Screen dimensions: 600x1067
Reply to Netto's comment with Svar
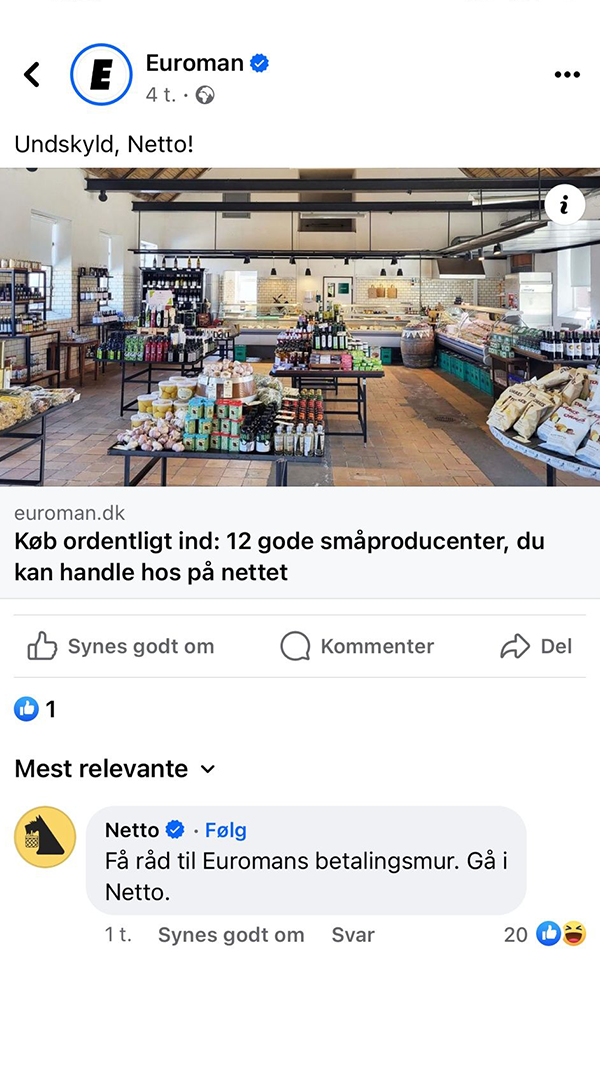pyautogui.click(x=353, y=935)
